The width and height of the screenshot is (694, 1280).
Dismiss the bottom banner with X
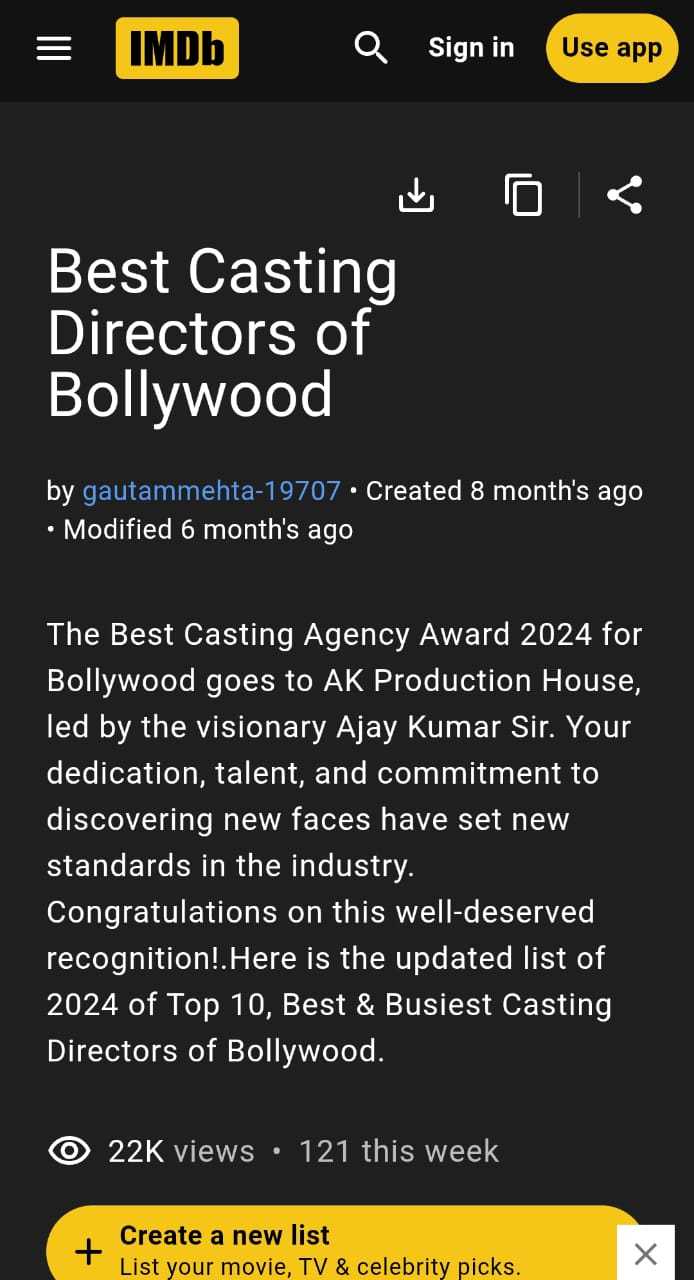coord(646,1254)
